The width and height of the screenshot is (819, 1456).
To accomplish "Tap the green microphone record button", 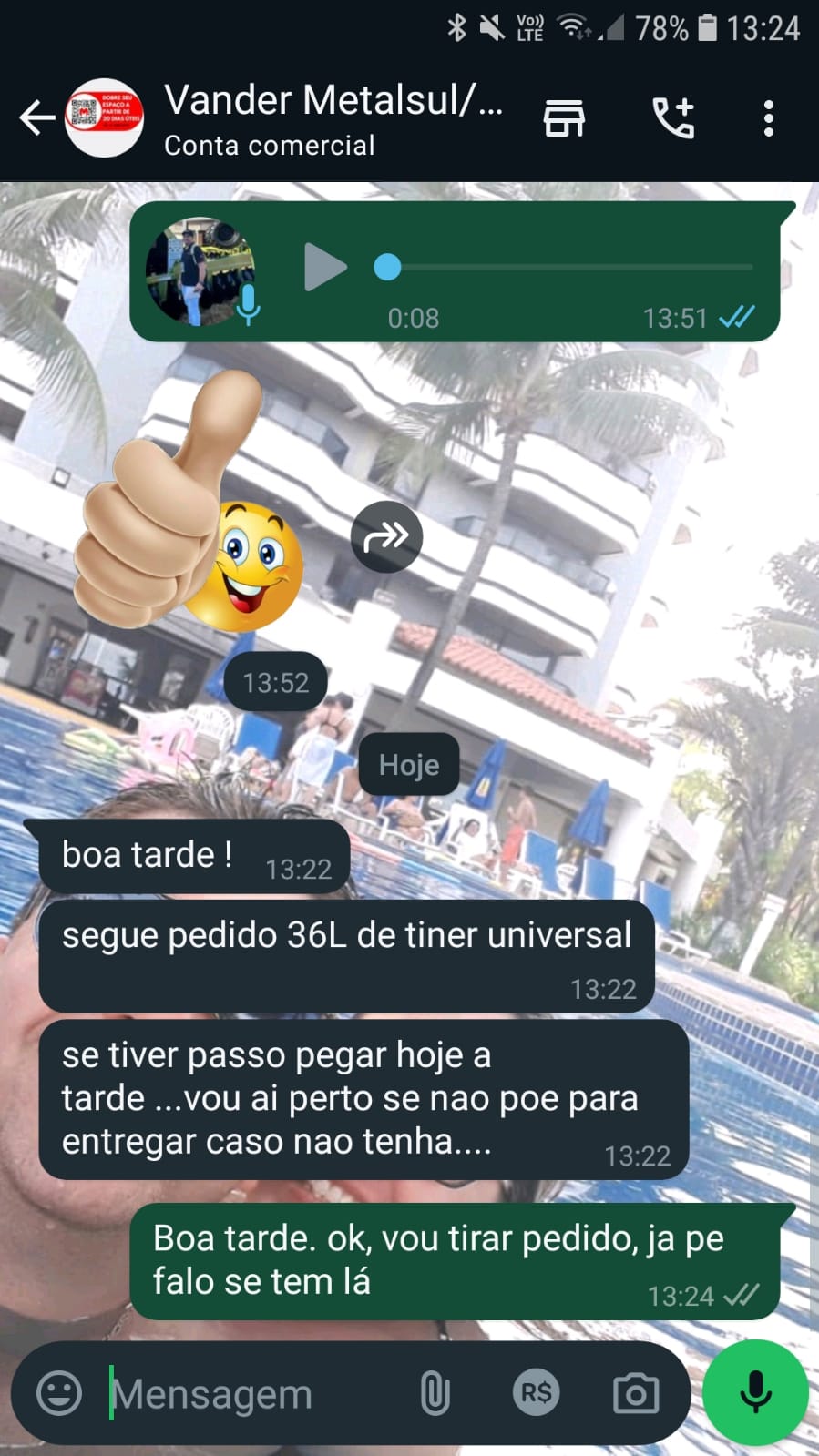I will tap(755, 1393).
